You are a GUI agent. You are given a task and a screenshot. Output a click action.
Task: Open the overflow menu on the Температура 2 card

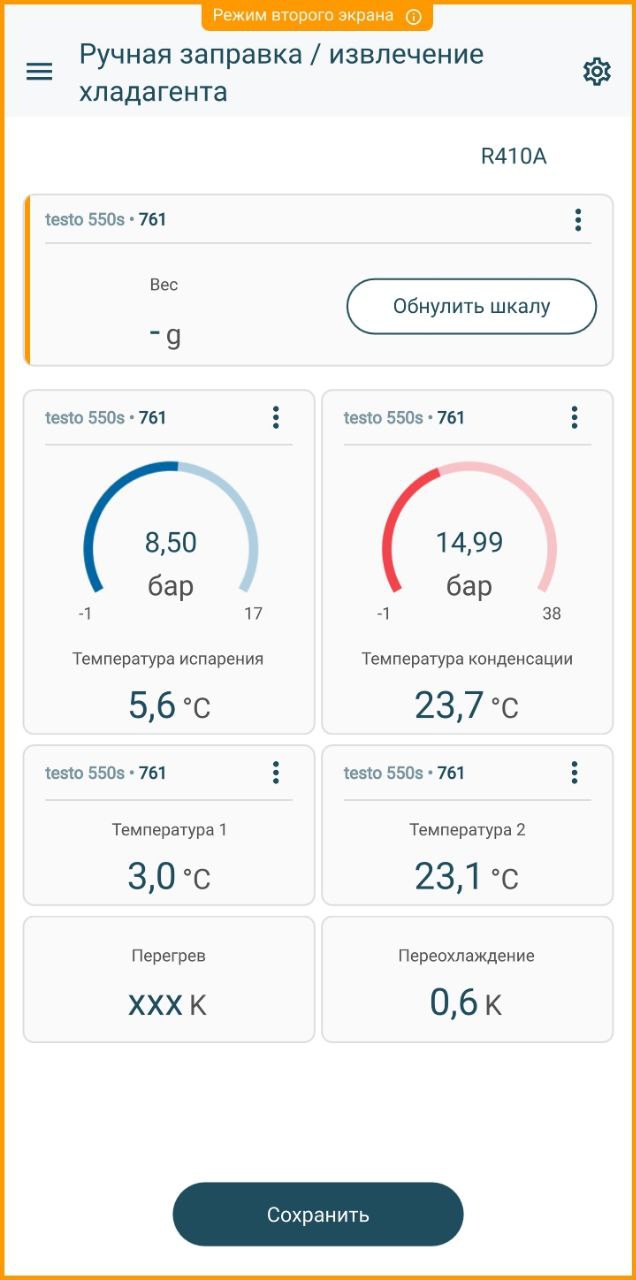574,772
